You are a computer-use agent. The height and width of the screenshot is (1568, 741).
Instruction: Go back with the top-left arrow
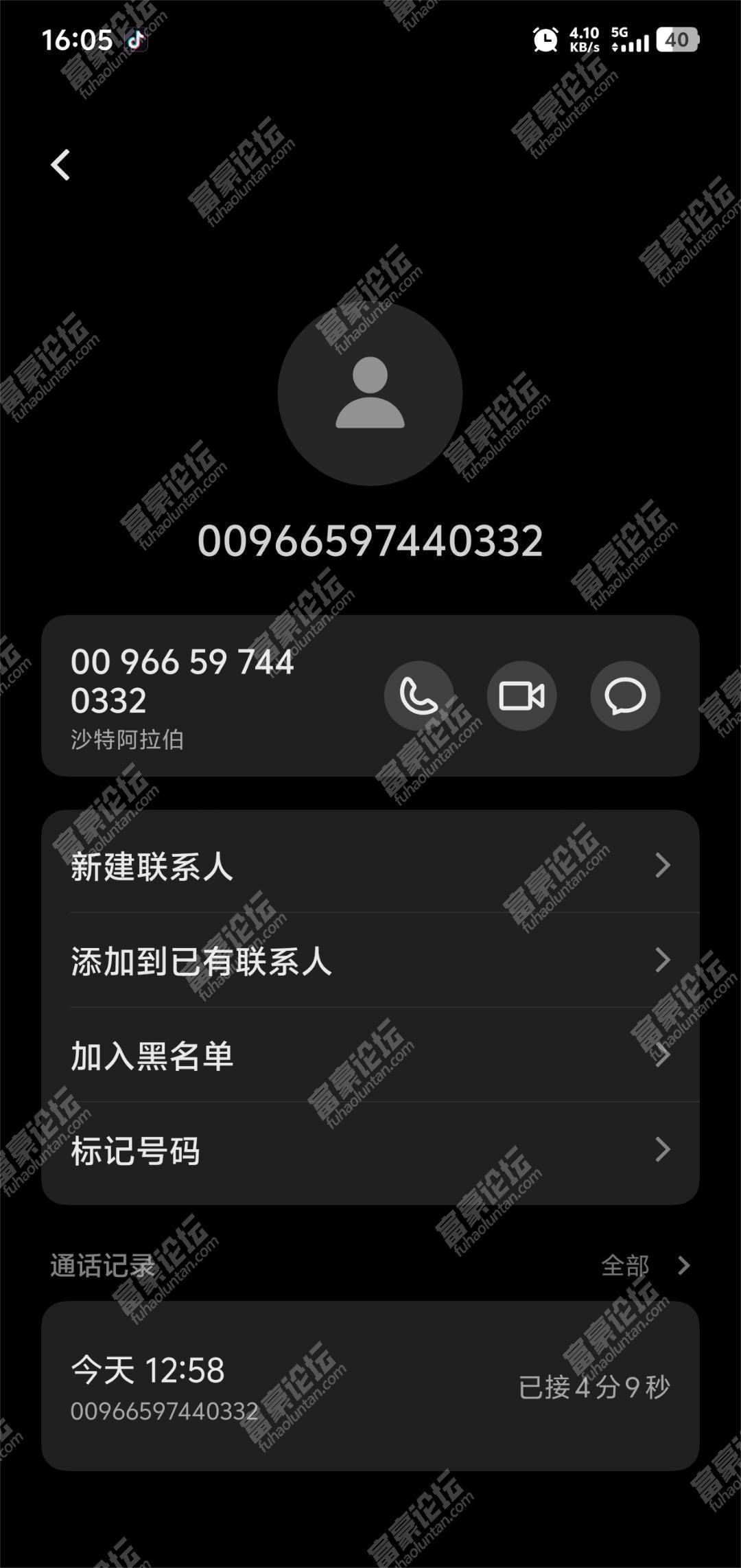(x=60, y=165)
